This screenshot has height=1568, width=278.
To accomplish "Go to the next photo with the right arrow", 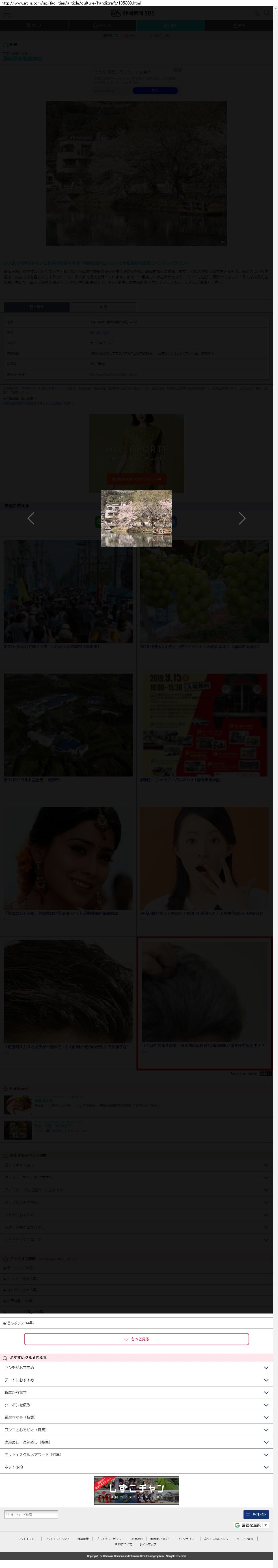I will click(x=242, y=518).
